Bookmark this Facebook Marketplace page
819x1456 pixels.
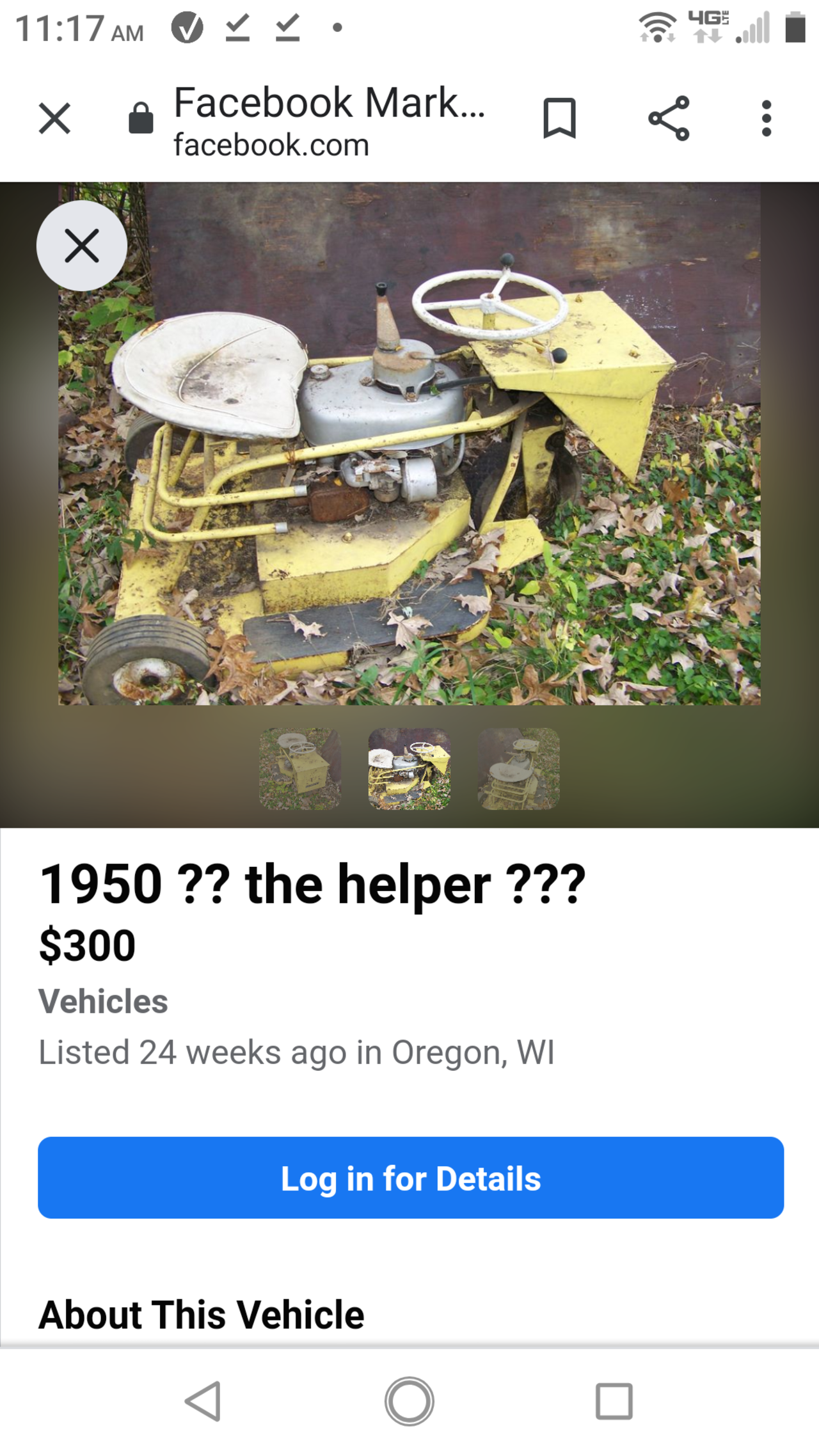559,118
